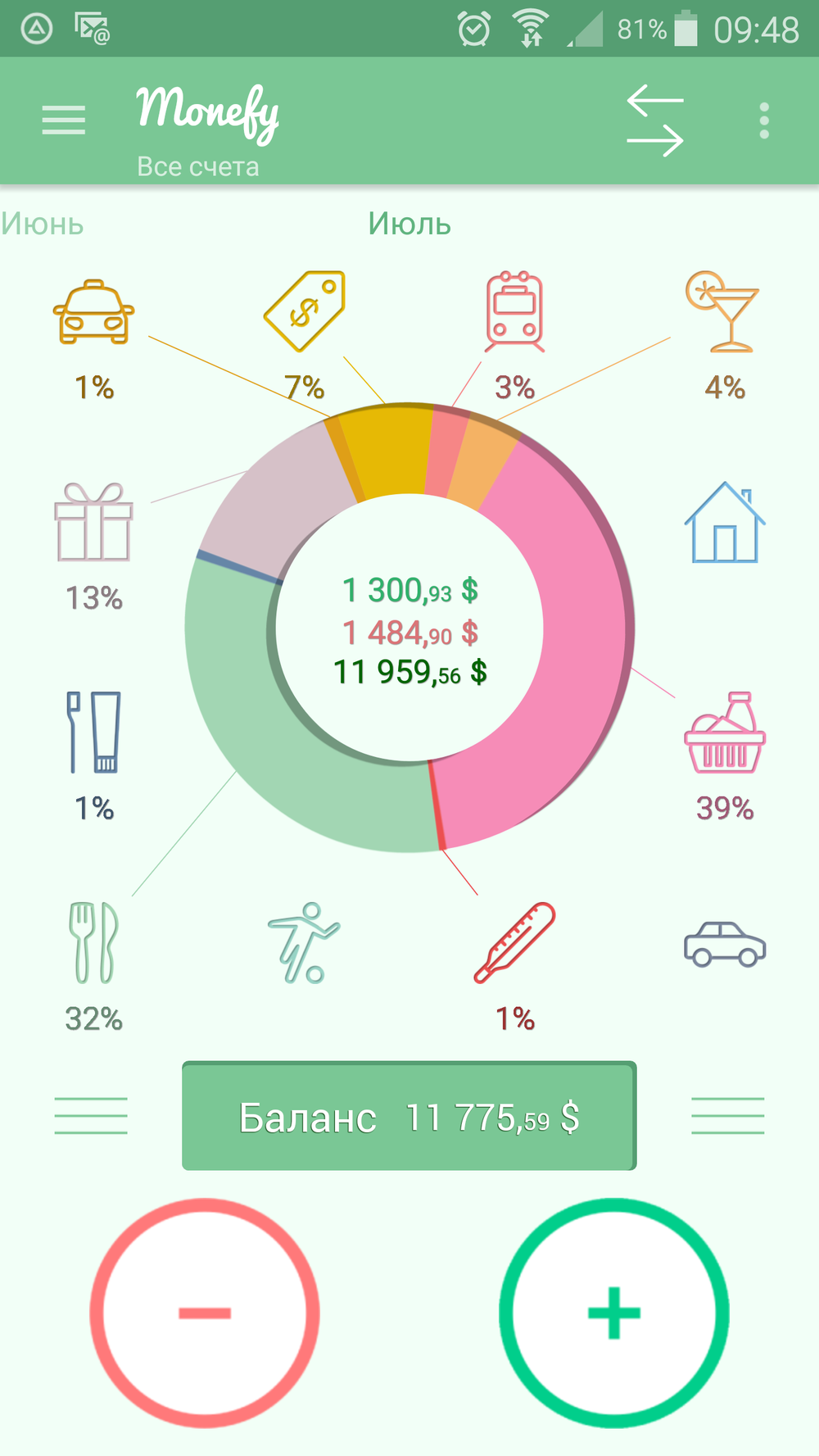Select the gift box category
This screenshot has height=1456, width=819.
point(93,523)
